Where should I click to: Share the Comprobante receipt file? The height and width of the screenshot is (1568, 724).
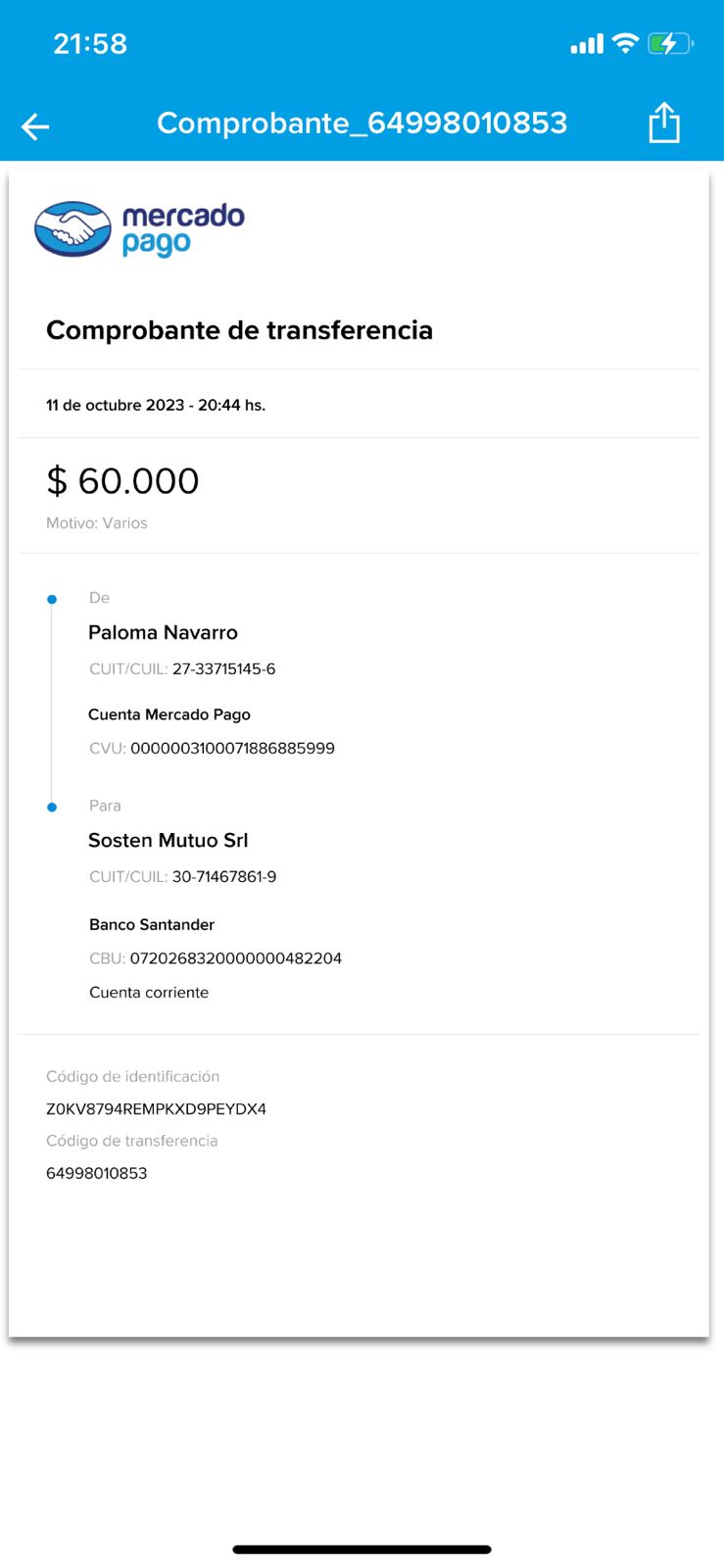tap(663, 123)
